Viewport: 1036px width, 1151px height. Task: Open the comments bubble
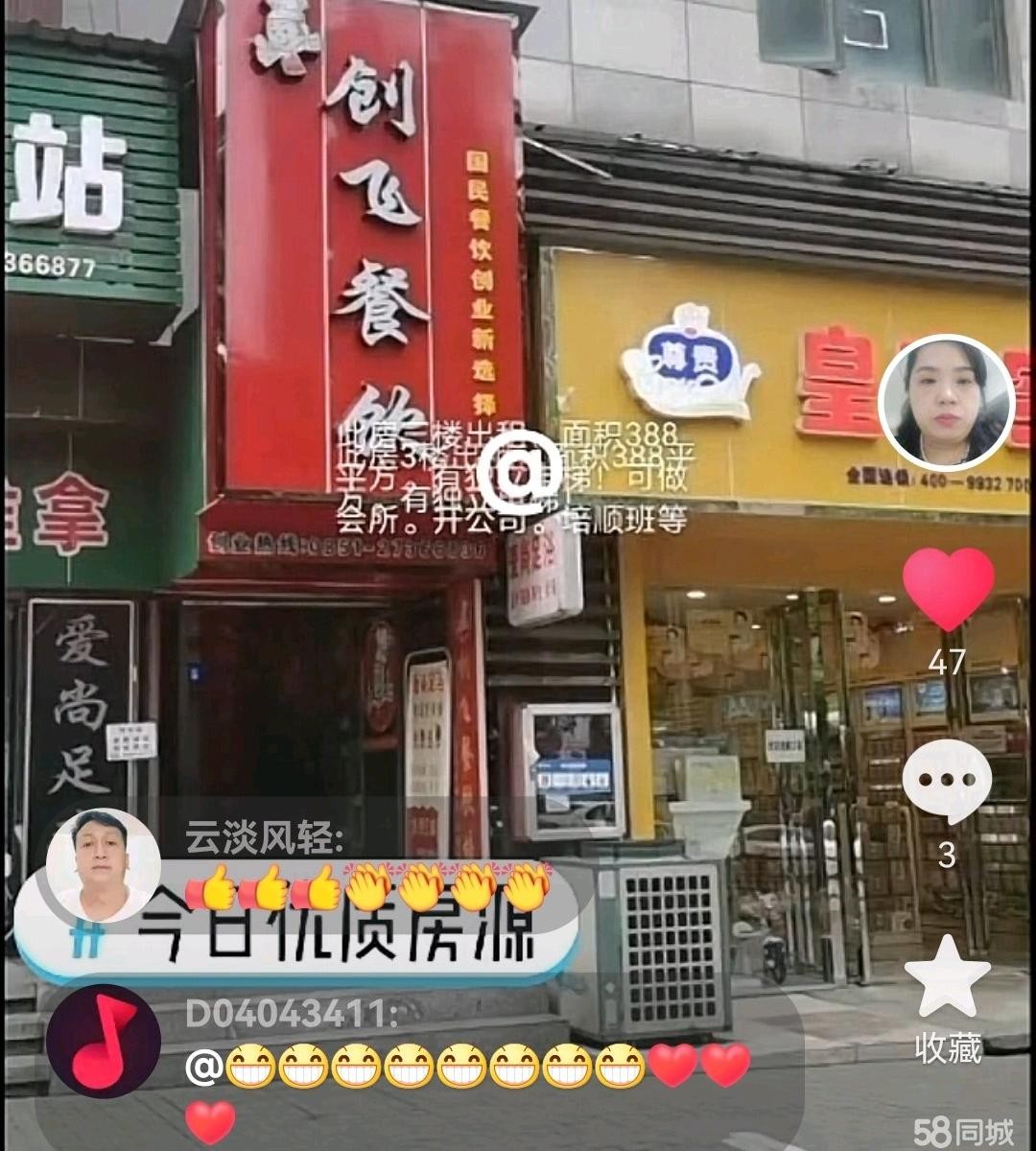[x=946, y=781]
